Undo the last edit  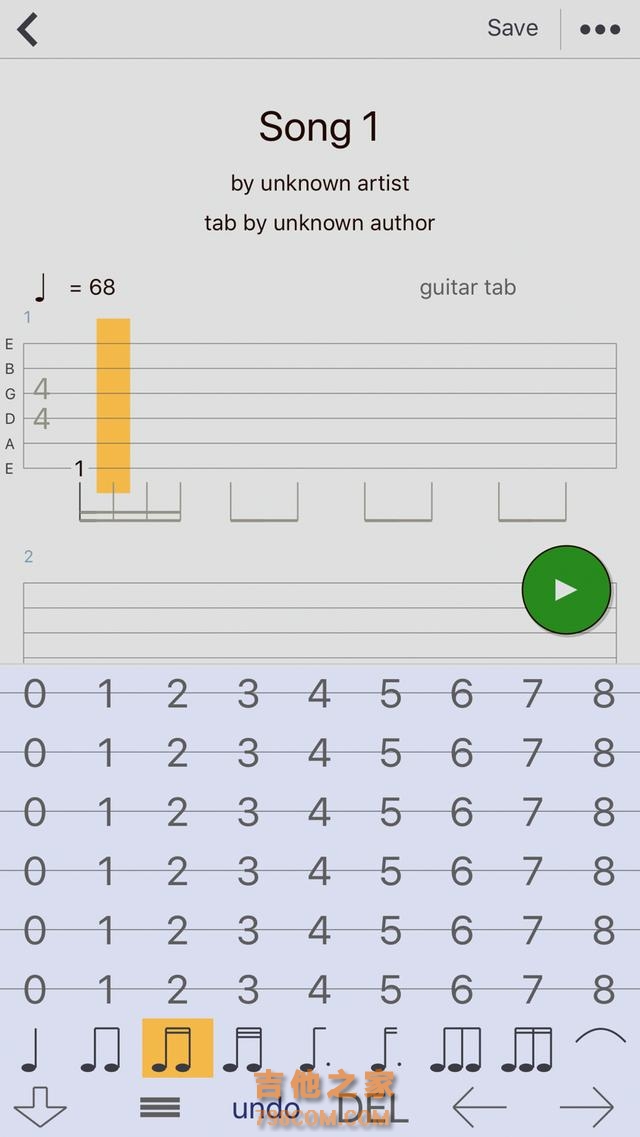pos(266,1108)
